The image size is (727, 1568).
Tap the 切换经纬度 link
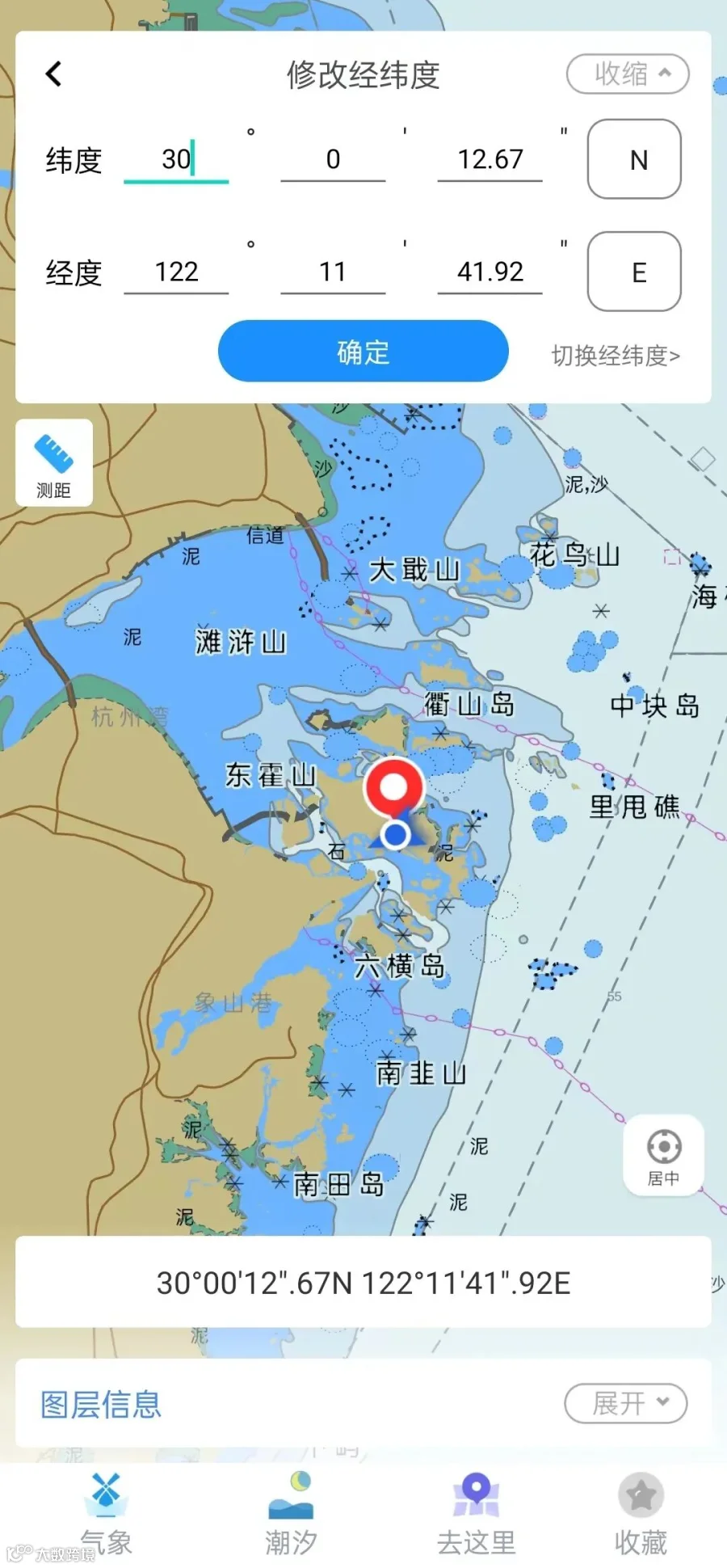tap(616, 356)
